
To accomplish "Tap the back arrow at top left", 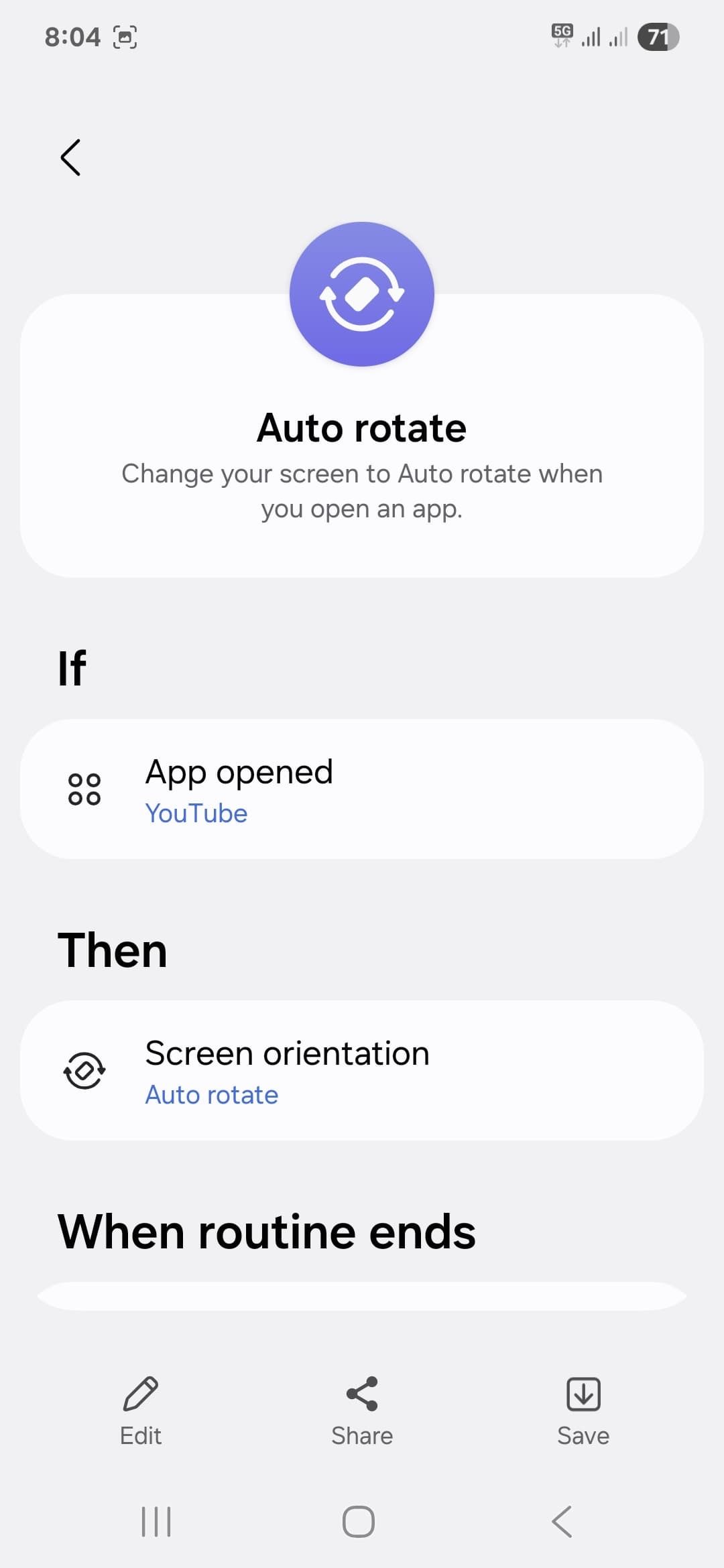I will pos(70,158).
